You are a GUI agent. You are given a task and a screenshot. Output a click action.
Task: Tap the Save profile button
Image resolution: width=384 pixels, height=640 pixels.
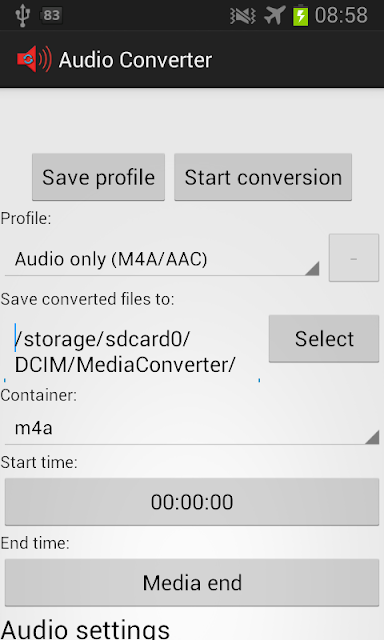pos(98,177)
